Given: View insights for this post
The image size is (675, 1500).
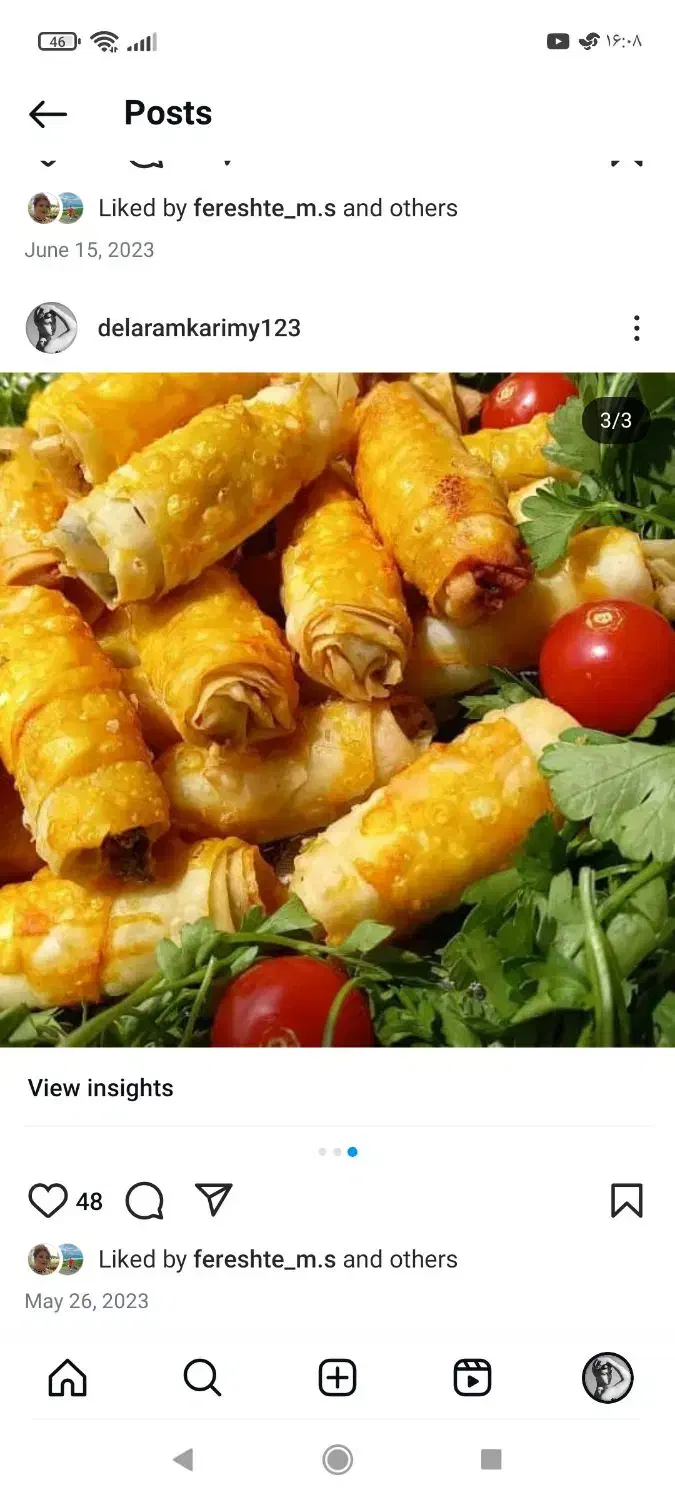Looking at the screenshot, I should pos(100,1088).
